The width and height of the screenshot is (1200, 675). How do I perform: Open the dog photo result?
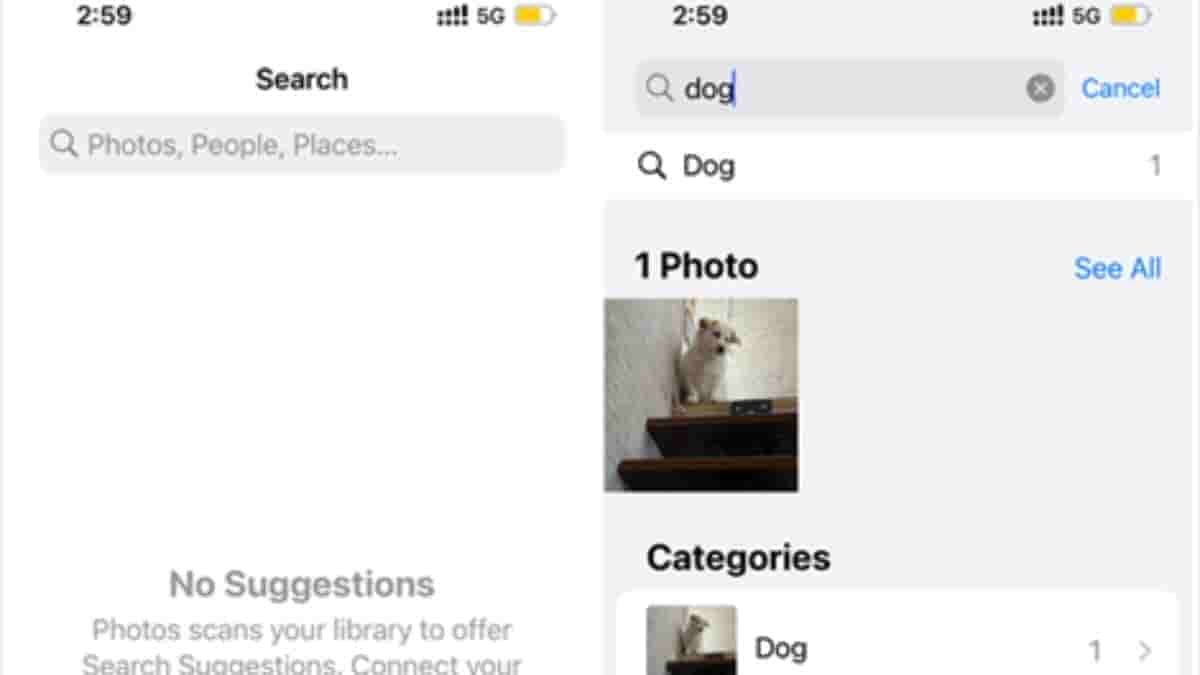click(x=701, y=394)
